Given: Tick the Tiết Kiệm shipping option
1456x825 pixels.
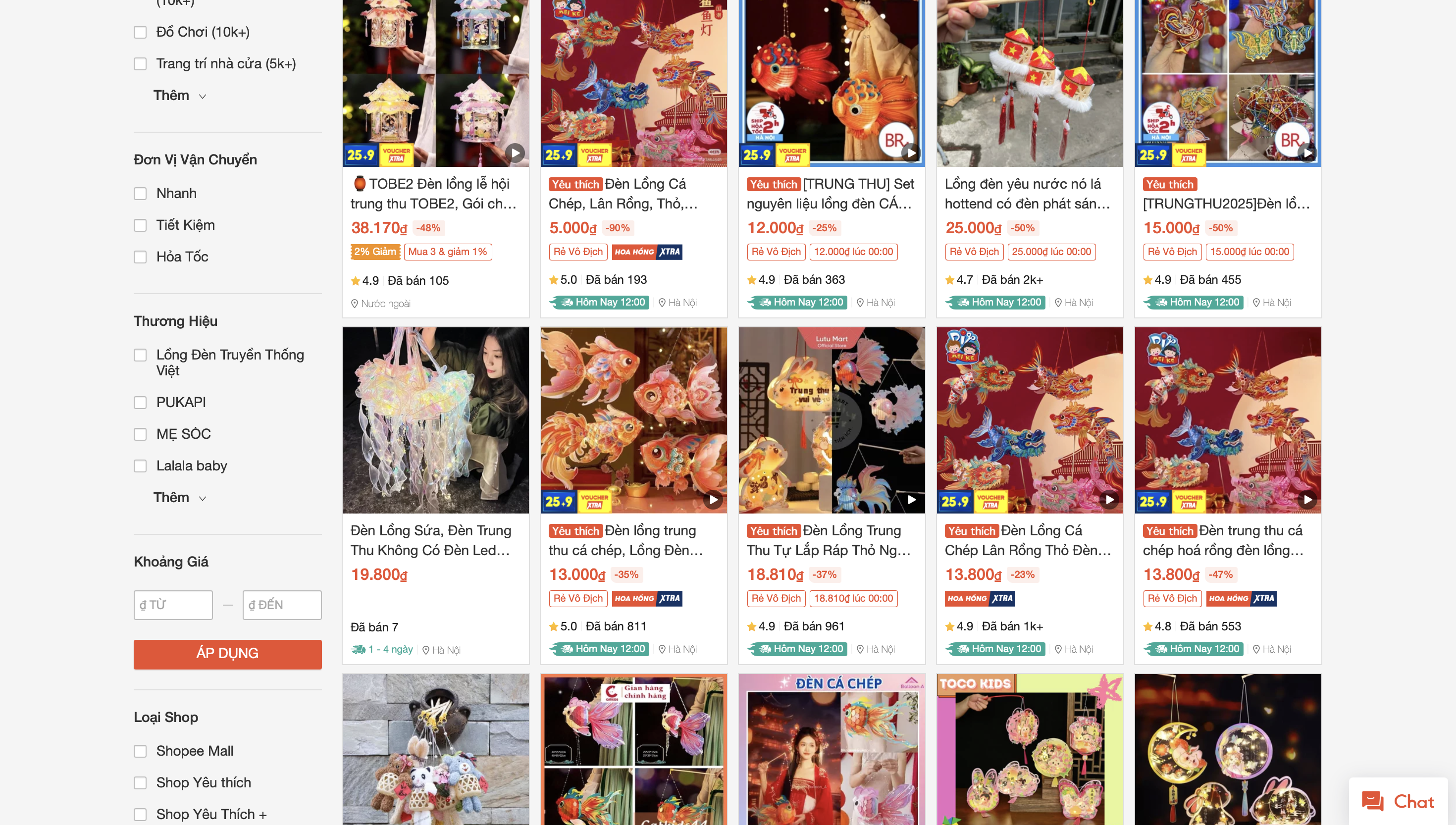Looking at the screenshot, I should (x=140, y=225).
